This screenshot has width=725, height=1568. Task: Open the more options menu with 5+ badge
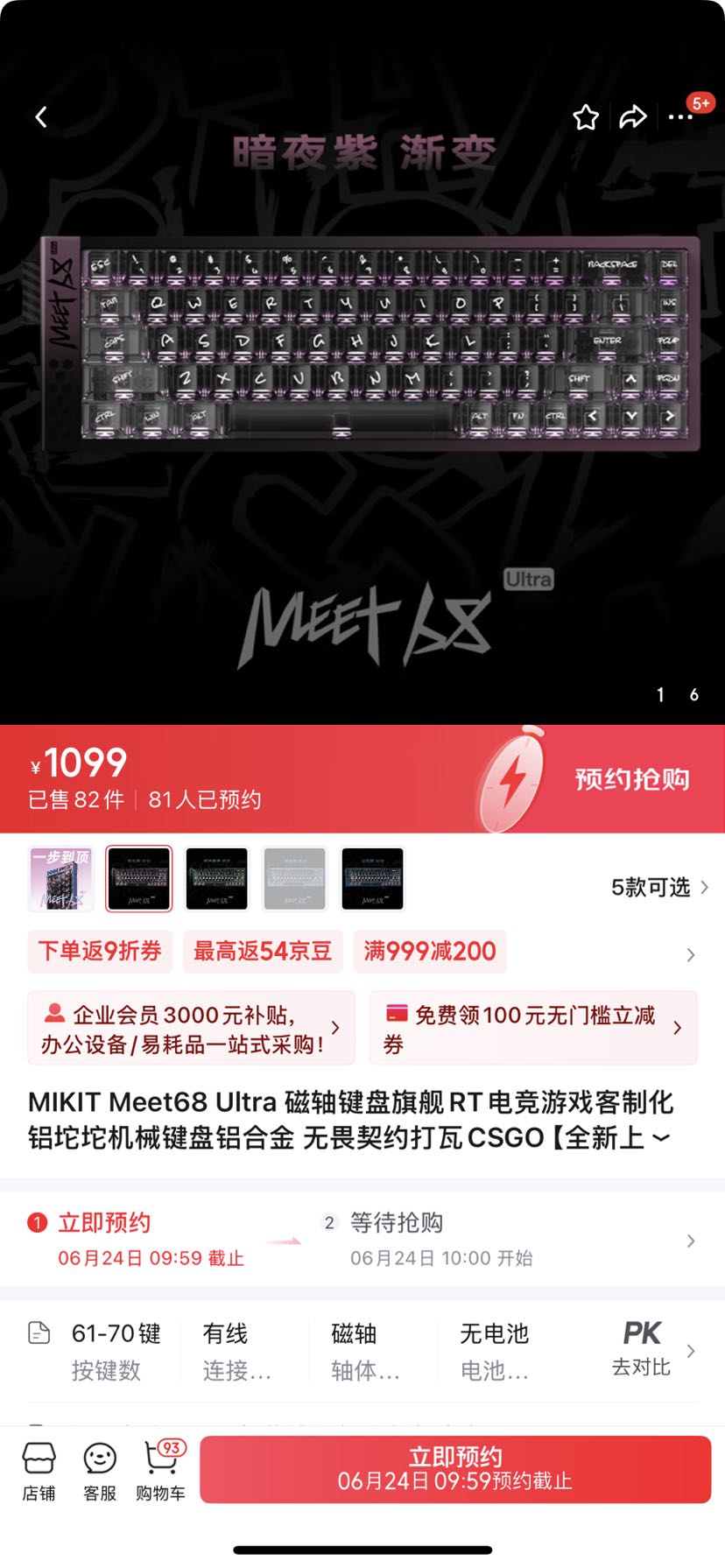[x=681, y=116]
